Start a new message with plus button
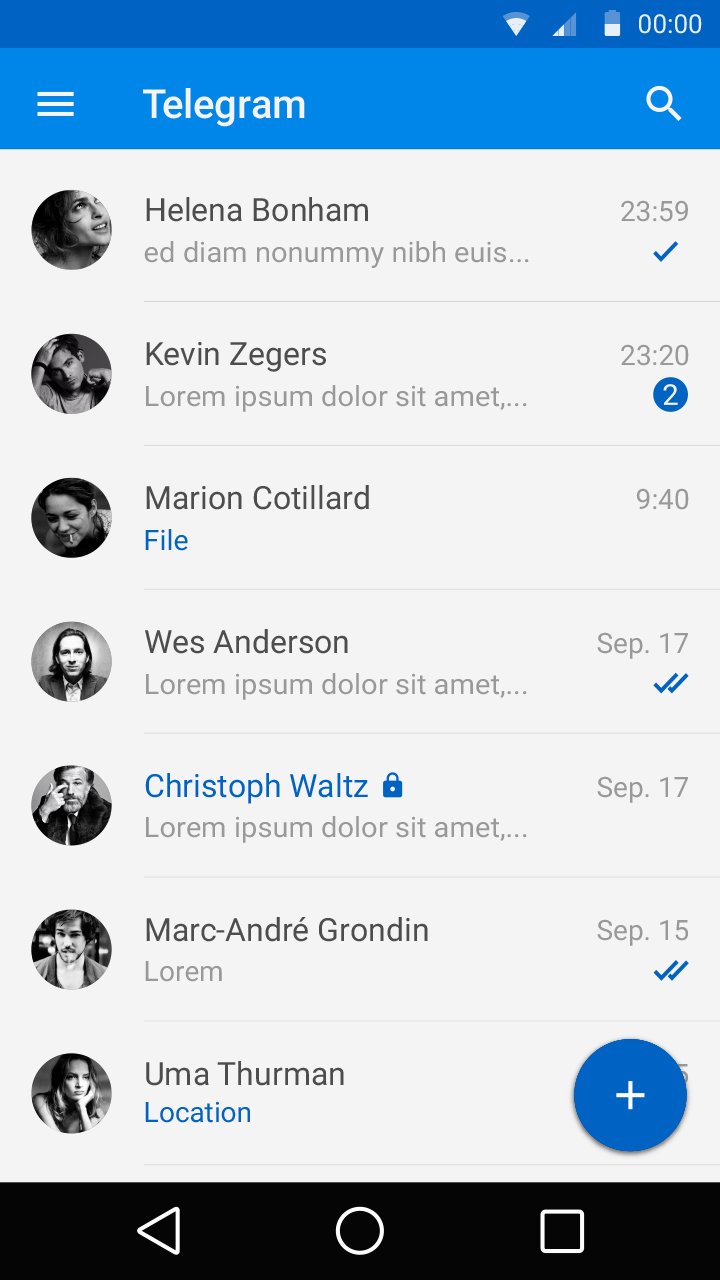The image size is (720, 1280). click(x=630, y=1095)
